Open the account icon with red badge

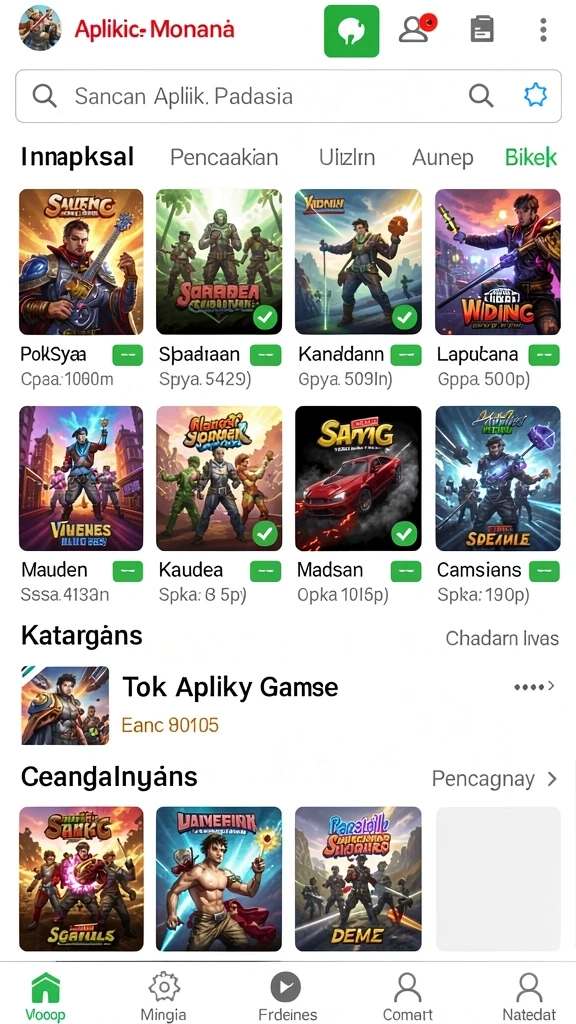[x=417, y=29]
